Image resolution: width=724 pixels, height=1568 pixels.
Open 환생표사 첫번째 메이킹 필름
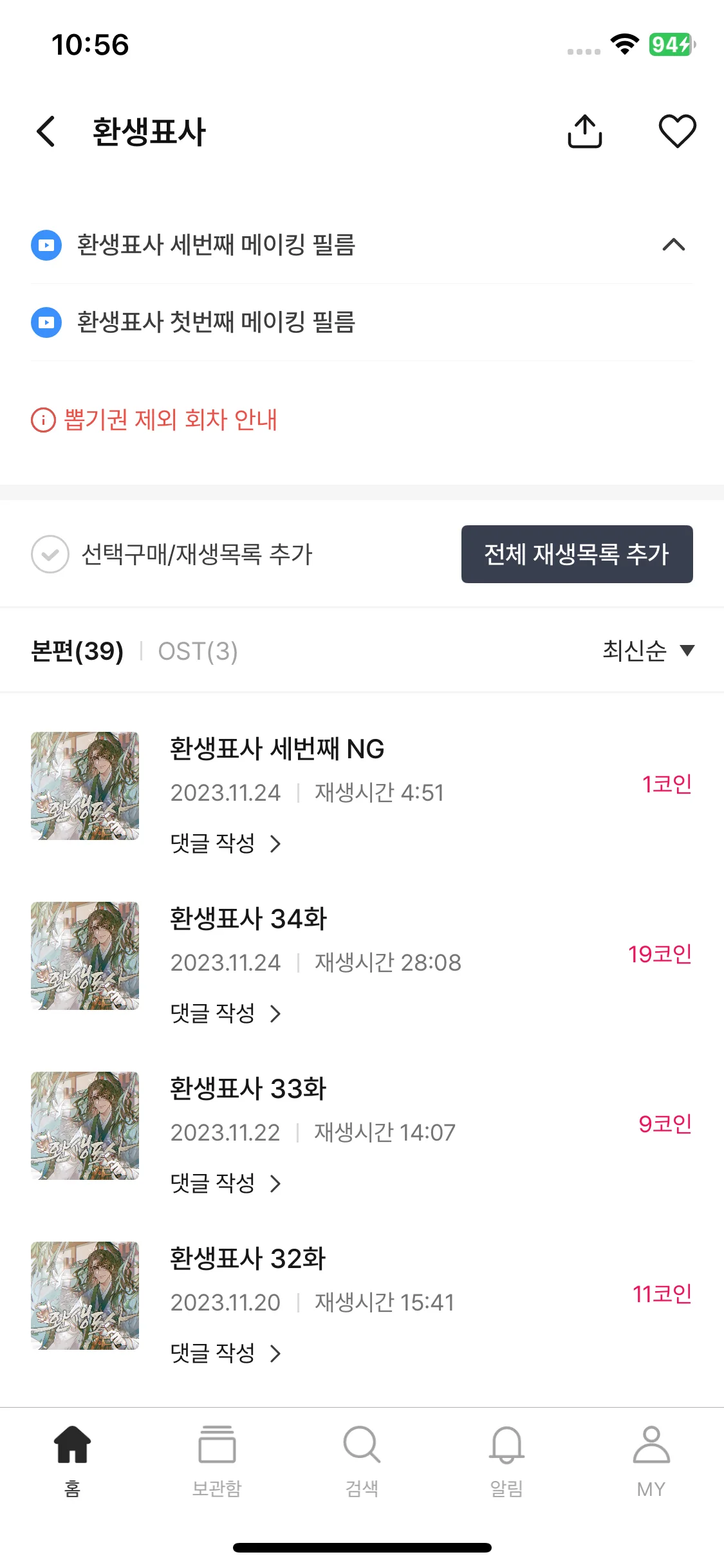pos(216,322)
